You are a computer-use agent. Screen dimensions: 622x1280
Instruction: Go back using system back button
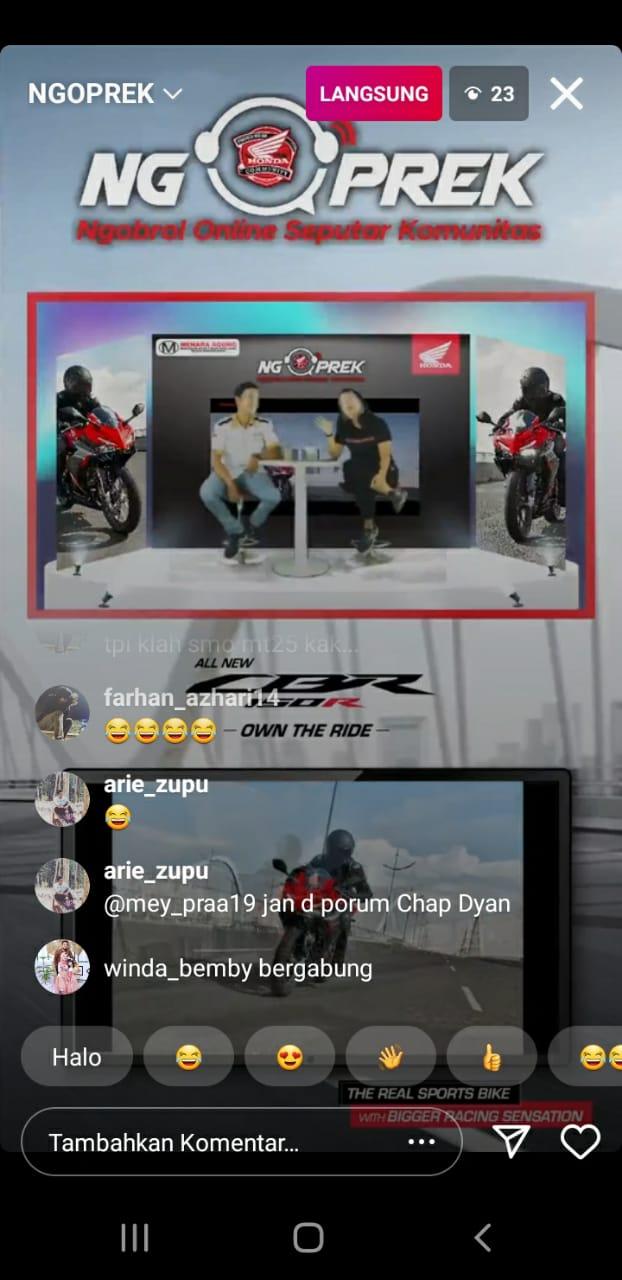482,1237
